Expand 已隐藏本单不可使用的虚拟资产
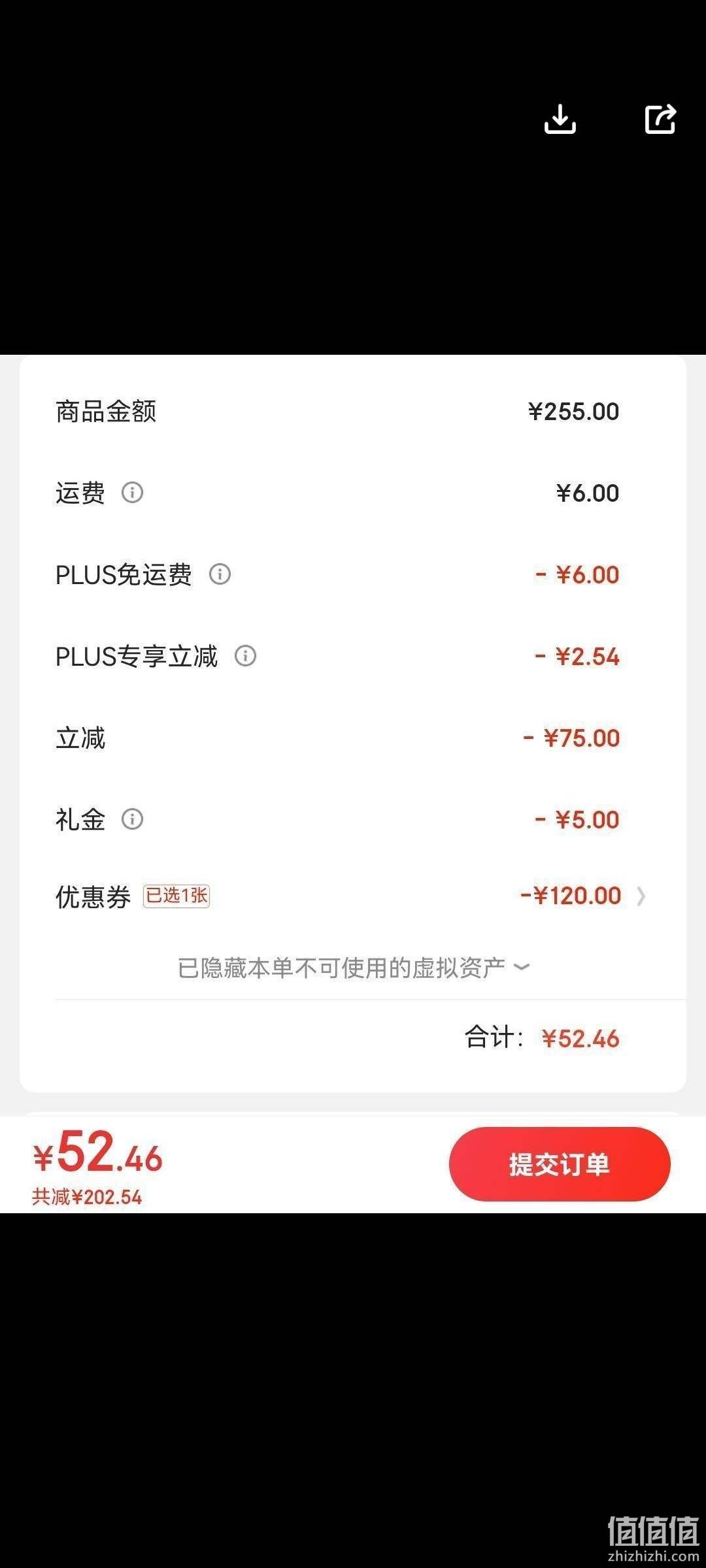This screenshot has height=1568, width=706. tap(354, 968)
